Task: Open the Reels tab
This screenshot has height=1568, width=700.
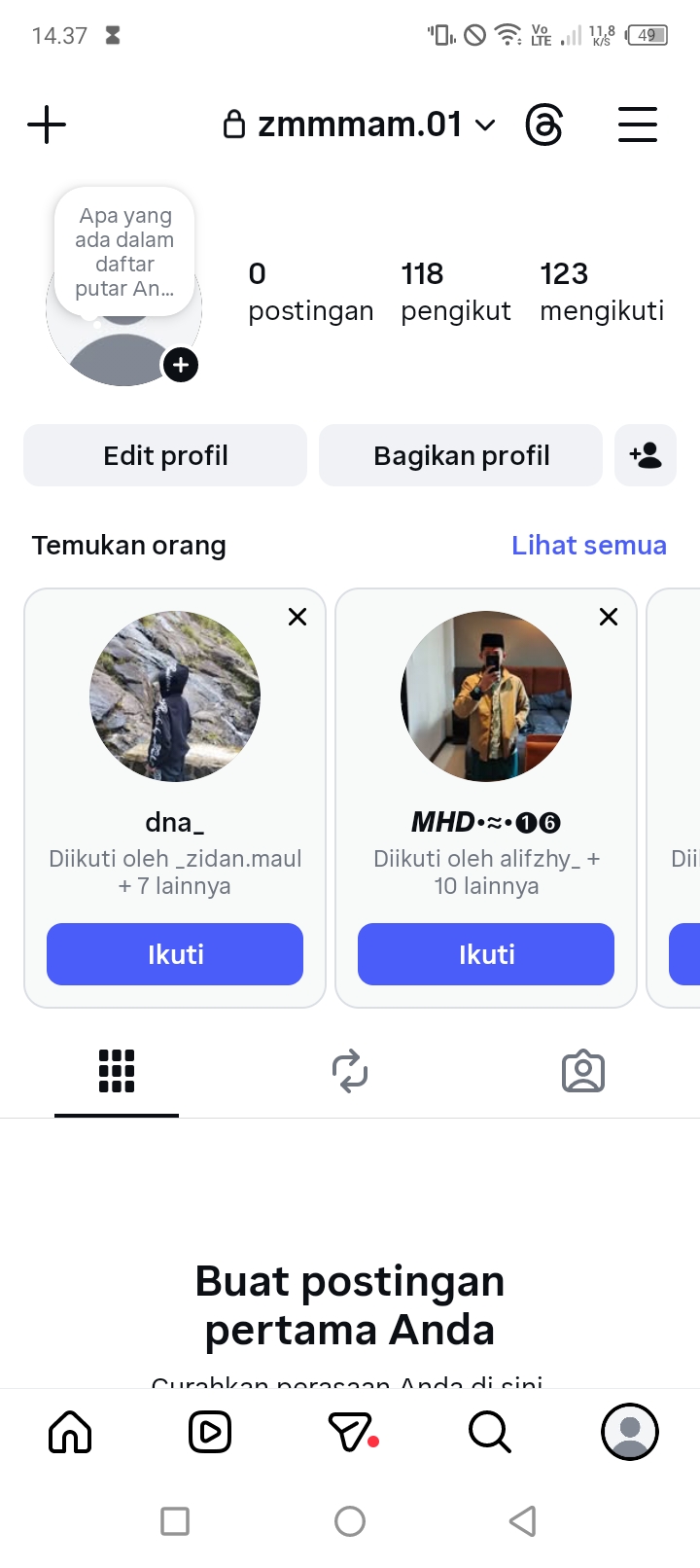Action: click(210, 1432)
